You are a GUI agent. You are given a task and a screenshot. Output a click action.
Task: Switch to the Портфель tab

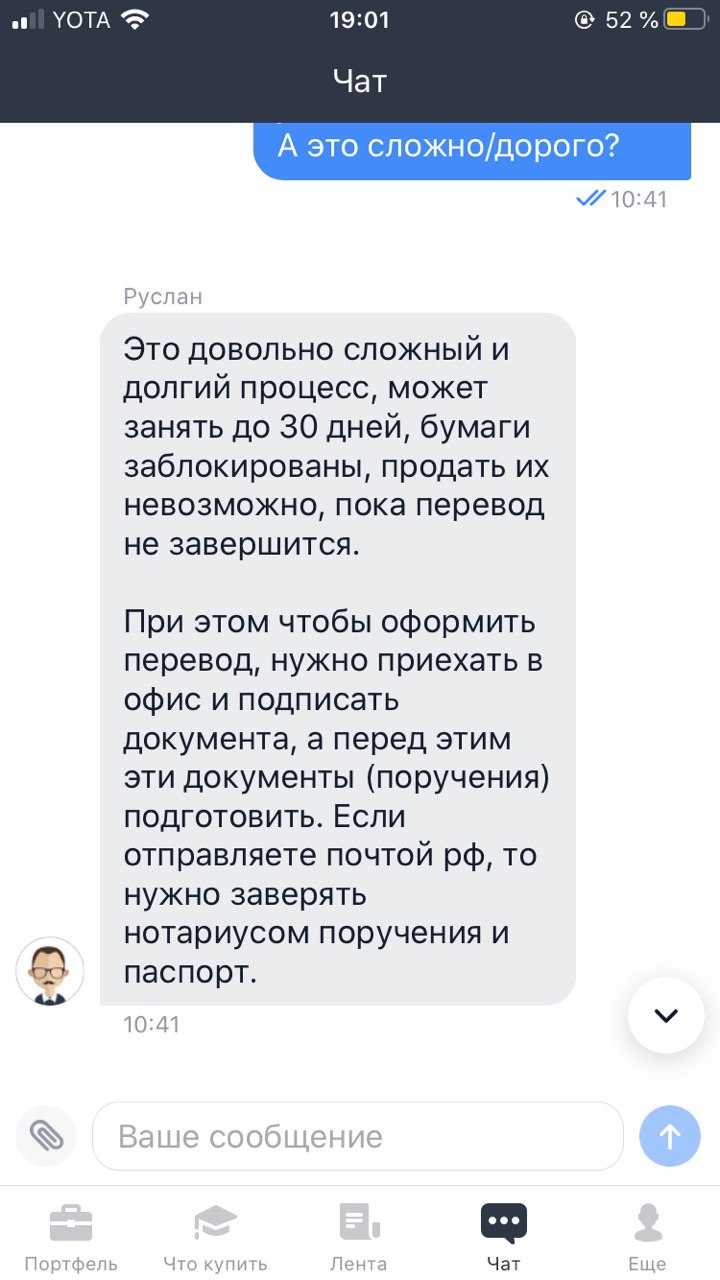coord(71,1236)
